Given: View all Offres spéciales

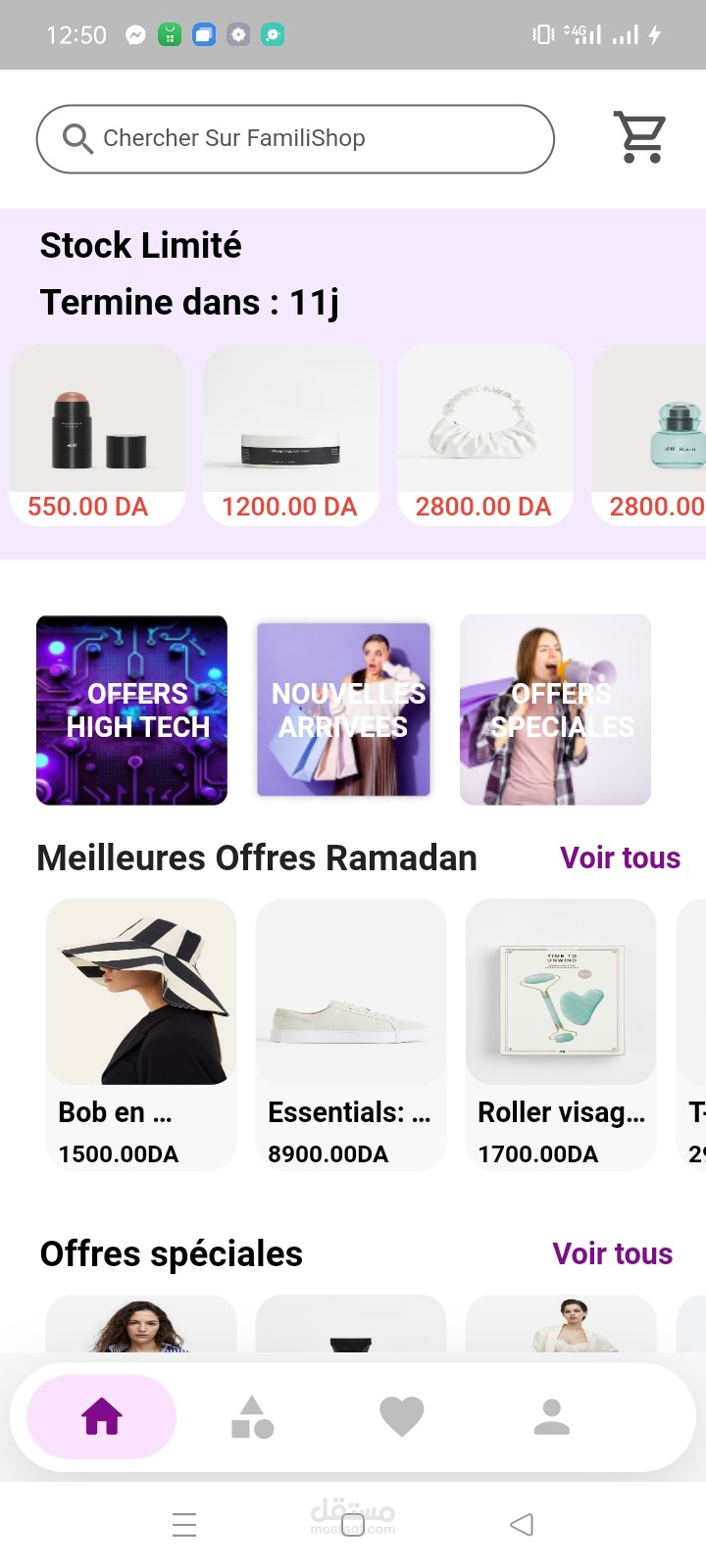Looking at the screenshot, I should point(612,1253).
